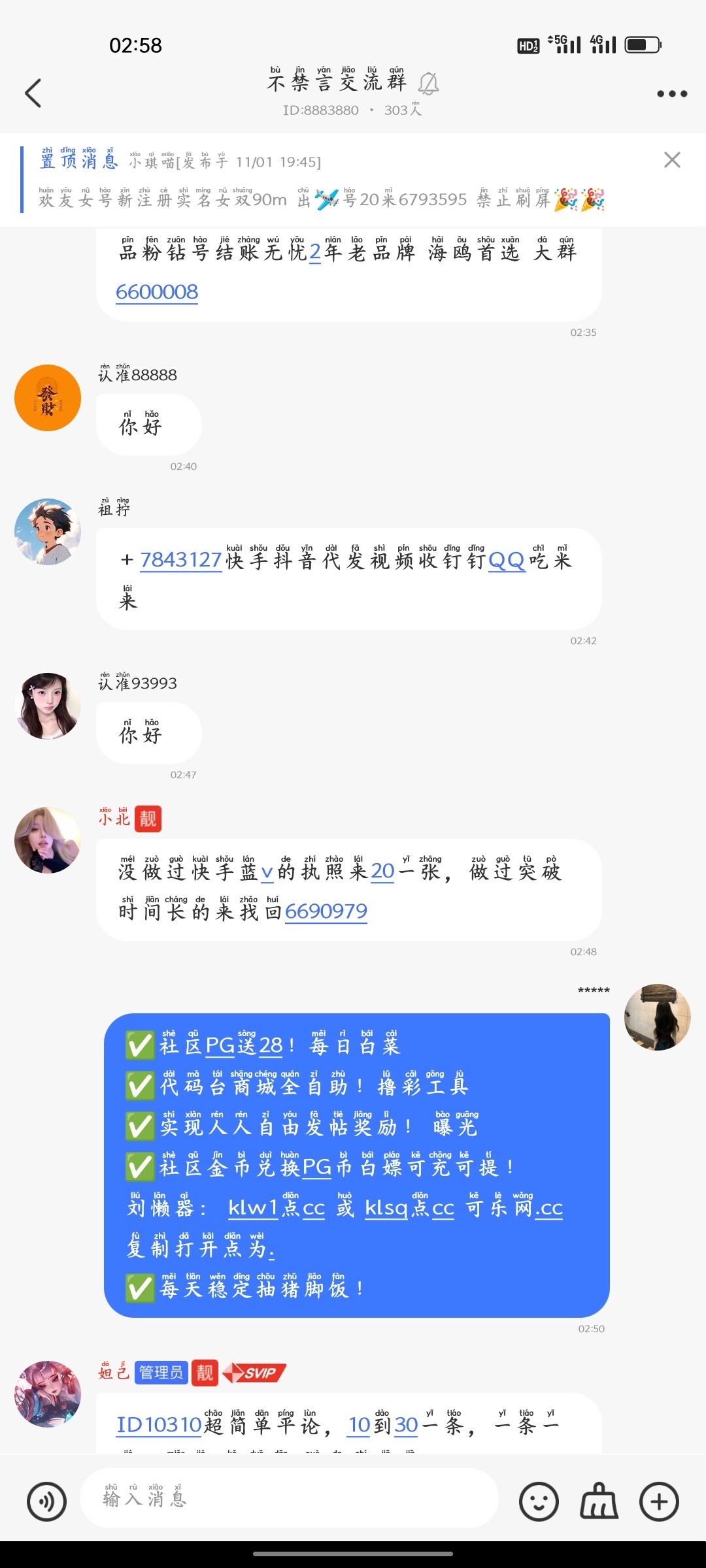The width and height of the screenshot is (706, 1568).
Task: Toggle the muted notification bell
Action: tap(428, 84)
